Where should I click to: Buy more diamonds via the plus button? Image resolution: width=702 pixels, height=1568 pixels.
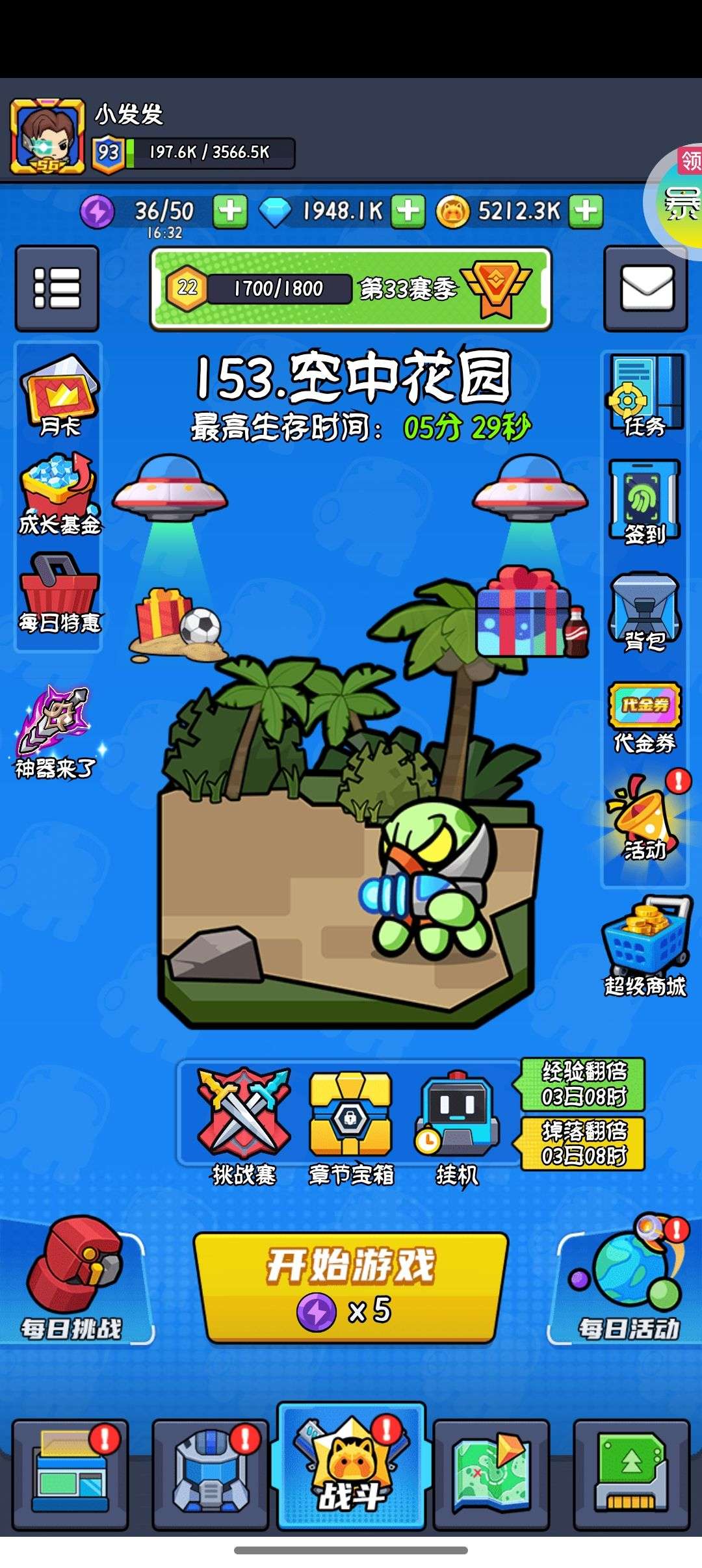[408, 211]
